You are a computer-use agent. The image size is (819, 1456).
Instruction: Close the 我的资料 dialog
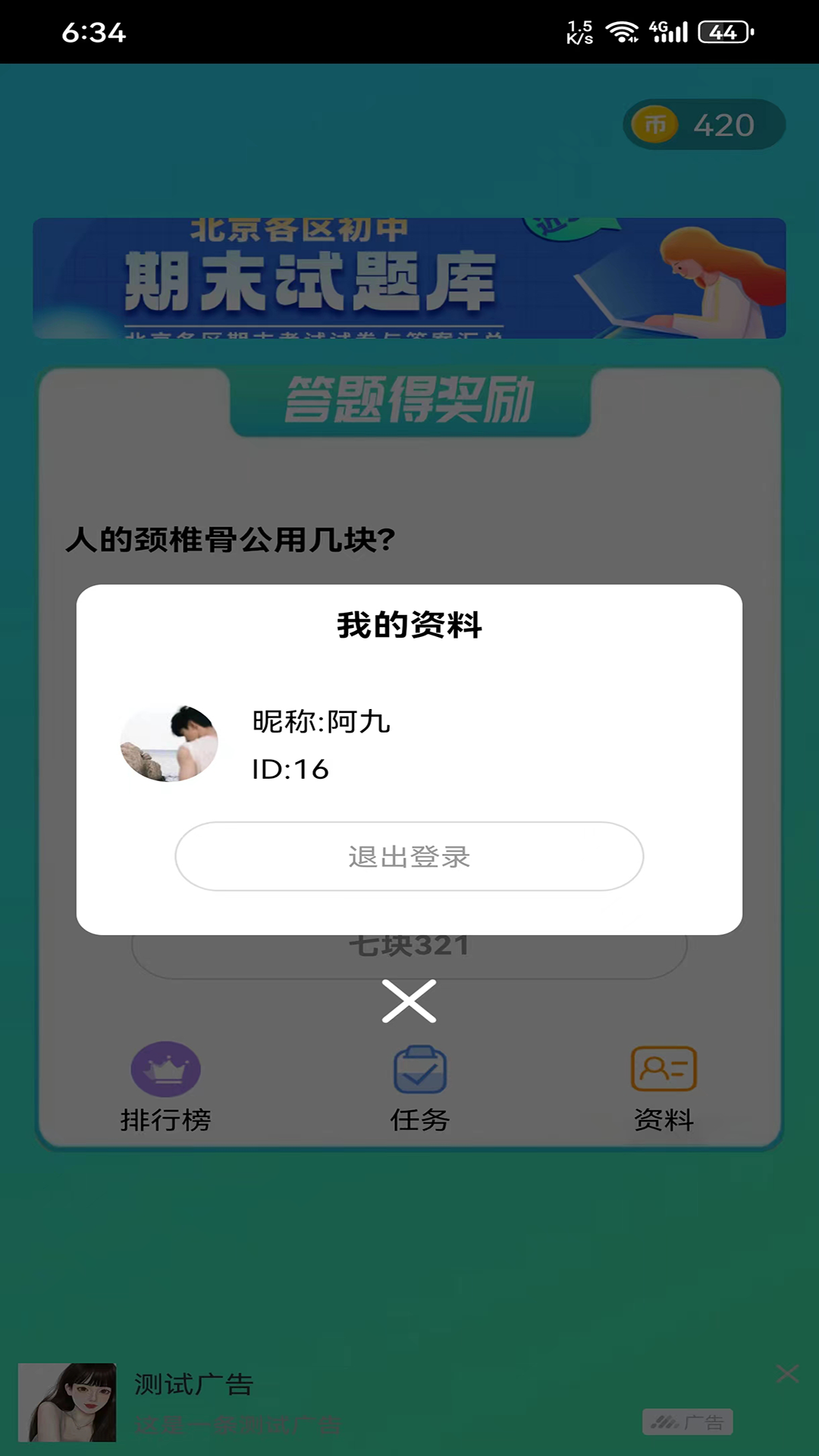point(409,1001)
